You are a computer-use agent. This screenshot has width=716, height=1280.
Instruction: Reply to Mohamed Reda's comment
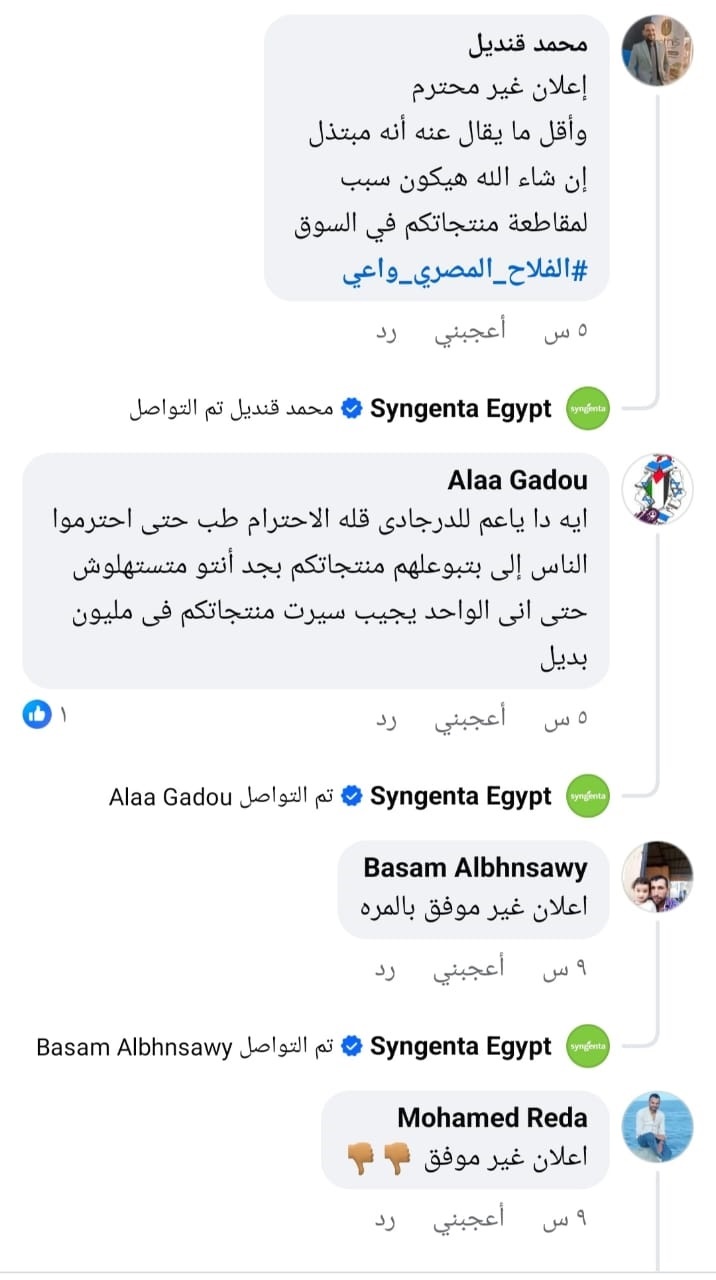[x=386, y=1220]
